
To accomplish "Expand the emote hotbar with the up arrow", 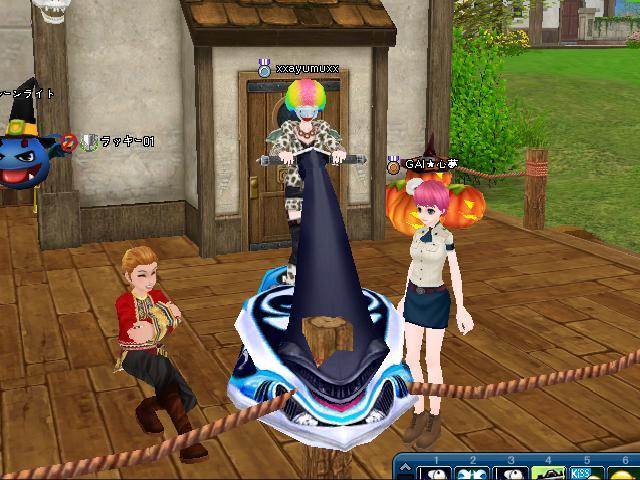I will (405, 467).
